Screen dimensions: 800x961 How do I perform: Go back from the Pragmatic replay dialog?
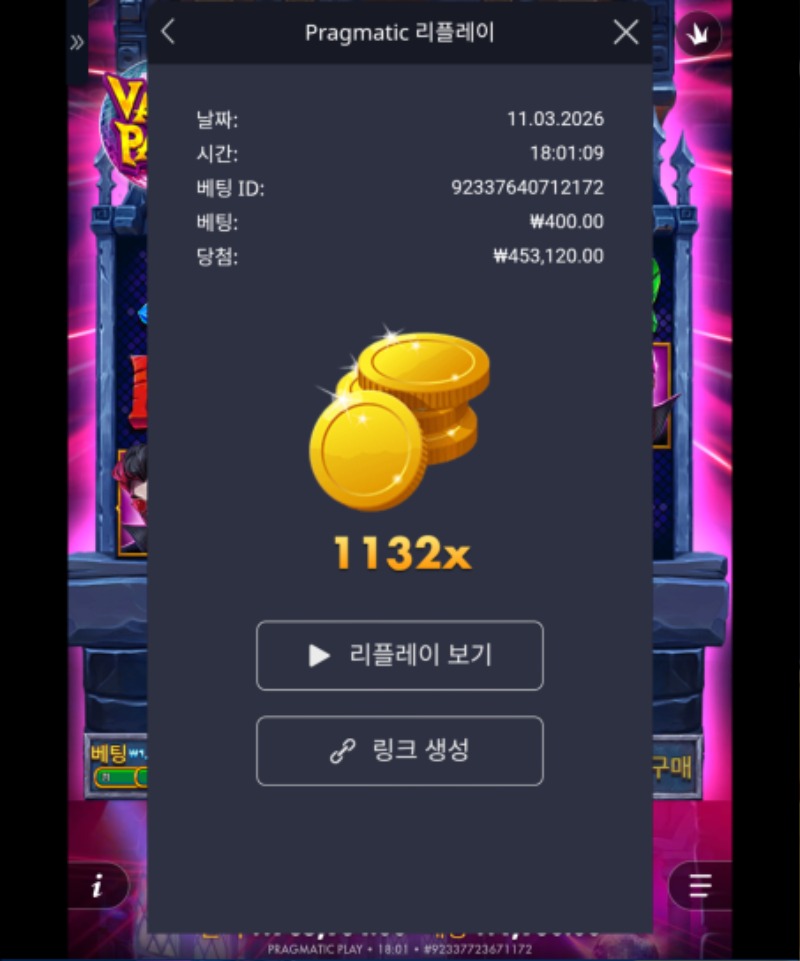[168, 32]
